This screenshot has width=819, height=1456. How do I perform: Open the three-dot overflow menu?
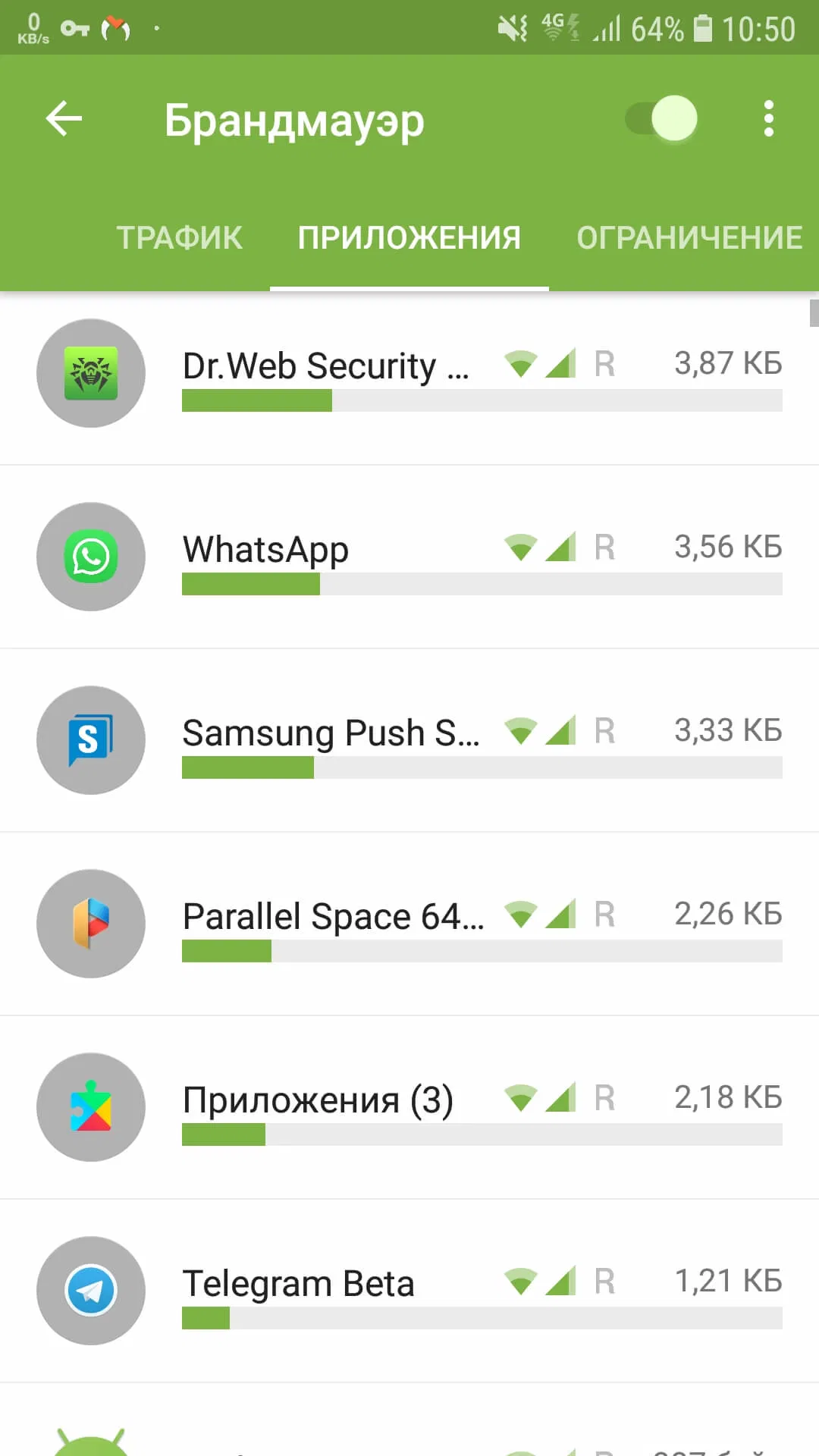(x=768, y=119)
